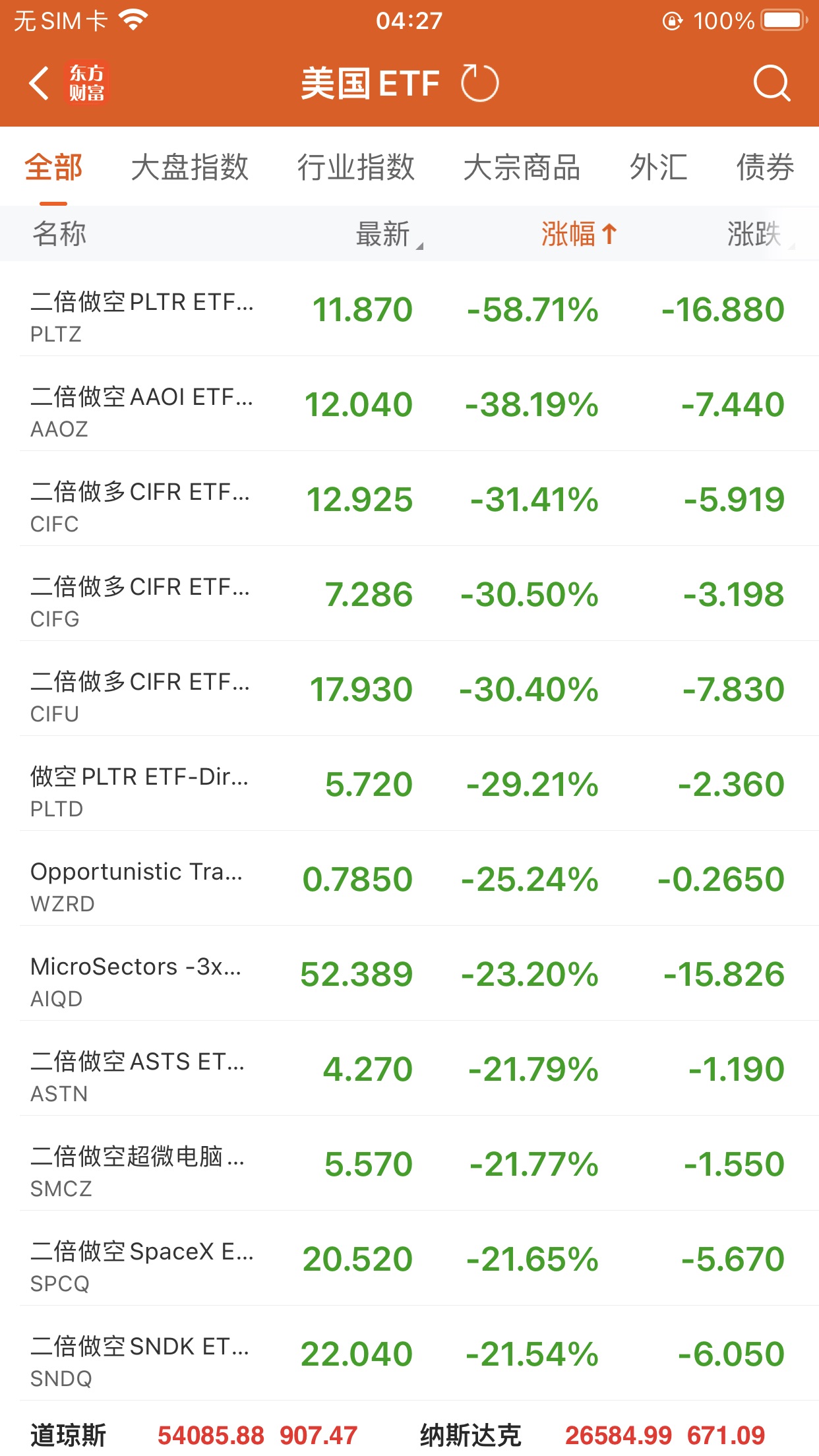
Task: View details for CIFC
Action: 409,499
